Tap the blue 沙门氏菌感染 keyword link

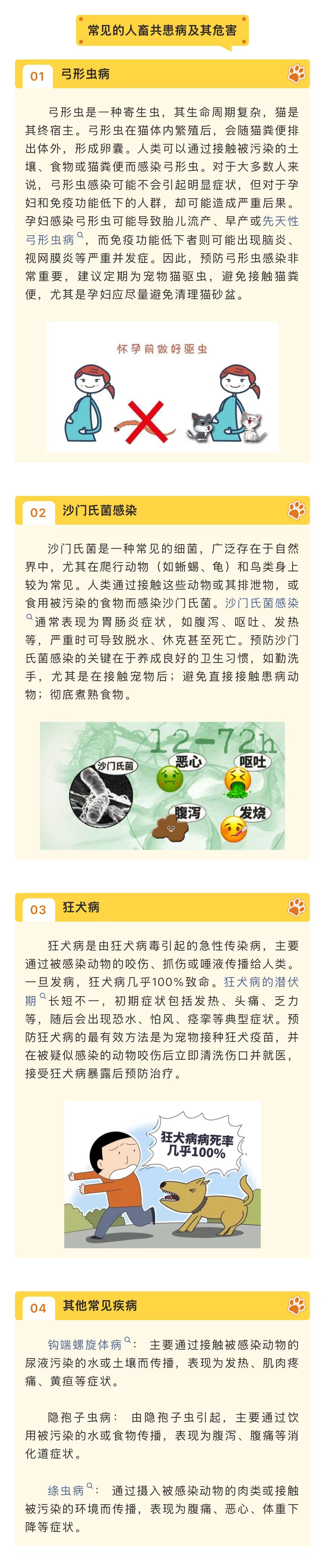click(262, 603)
